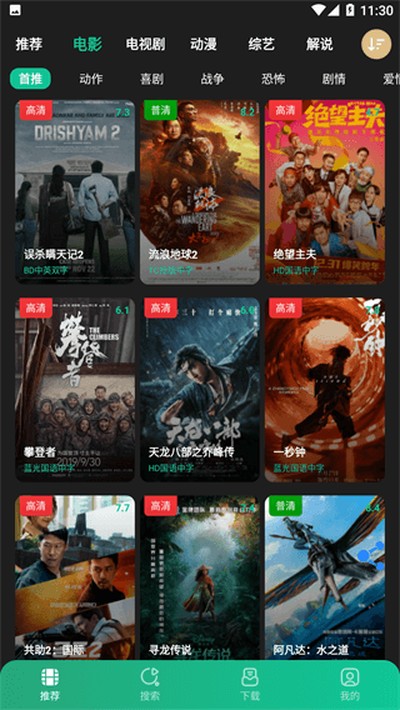Open the sort filter icon
400x710 pixels.
[376, 44]
